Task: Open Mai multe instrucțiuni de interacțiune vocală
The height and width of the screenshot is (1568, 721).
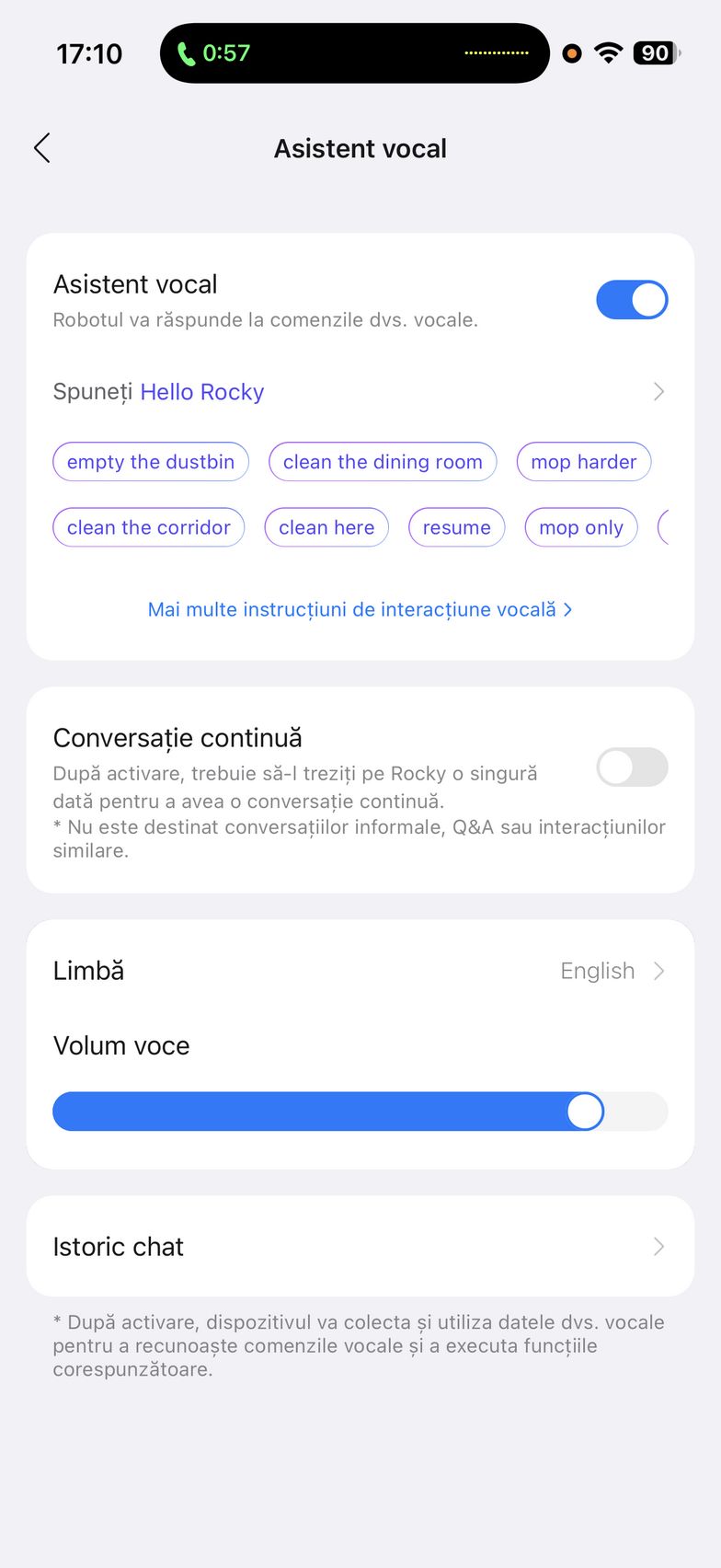Action: click(360, 609)
